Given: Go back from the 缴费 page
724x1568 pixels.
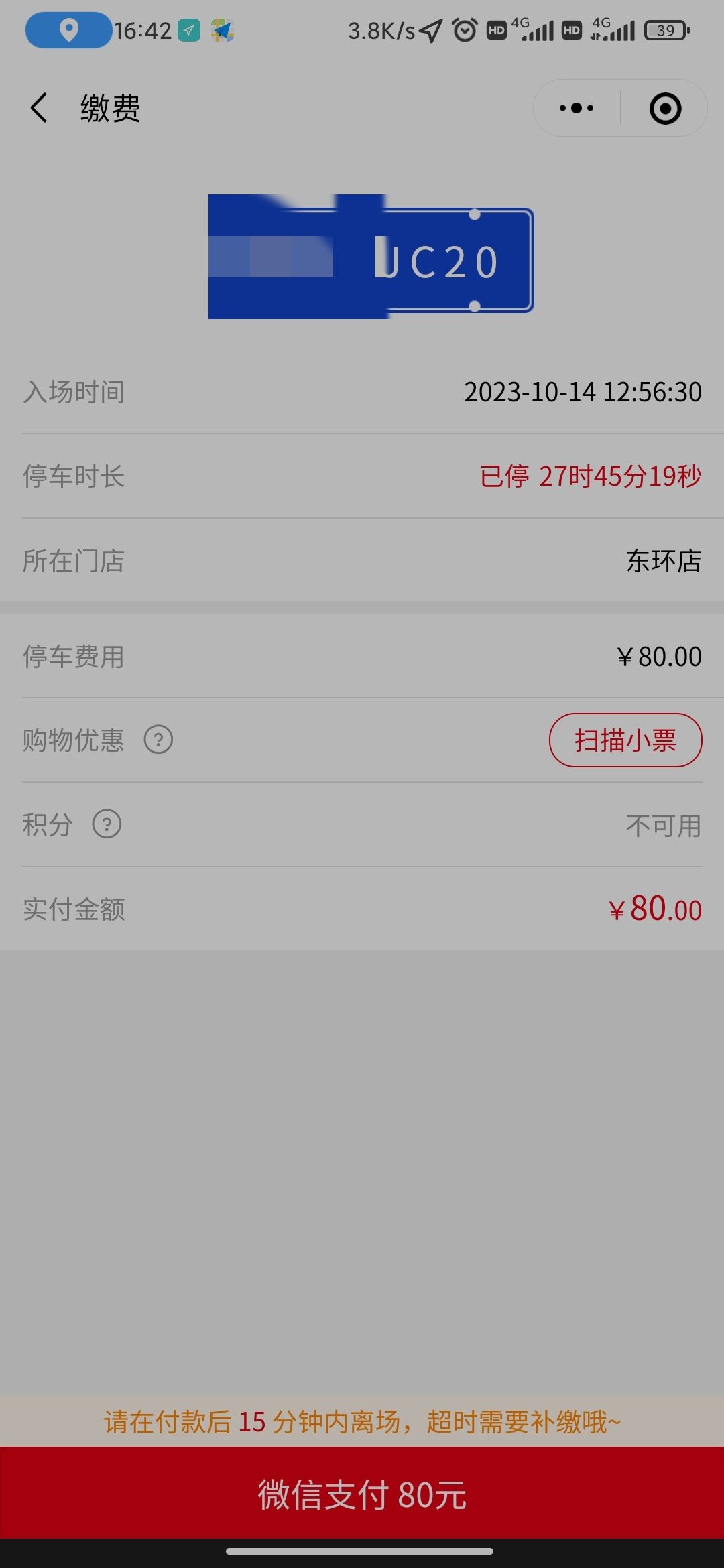Looking at the screenshot, I should click(40, 108).
